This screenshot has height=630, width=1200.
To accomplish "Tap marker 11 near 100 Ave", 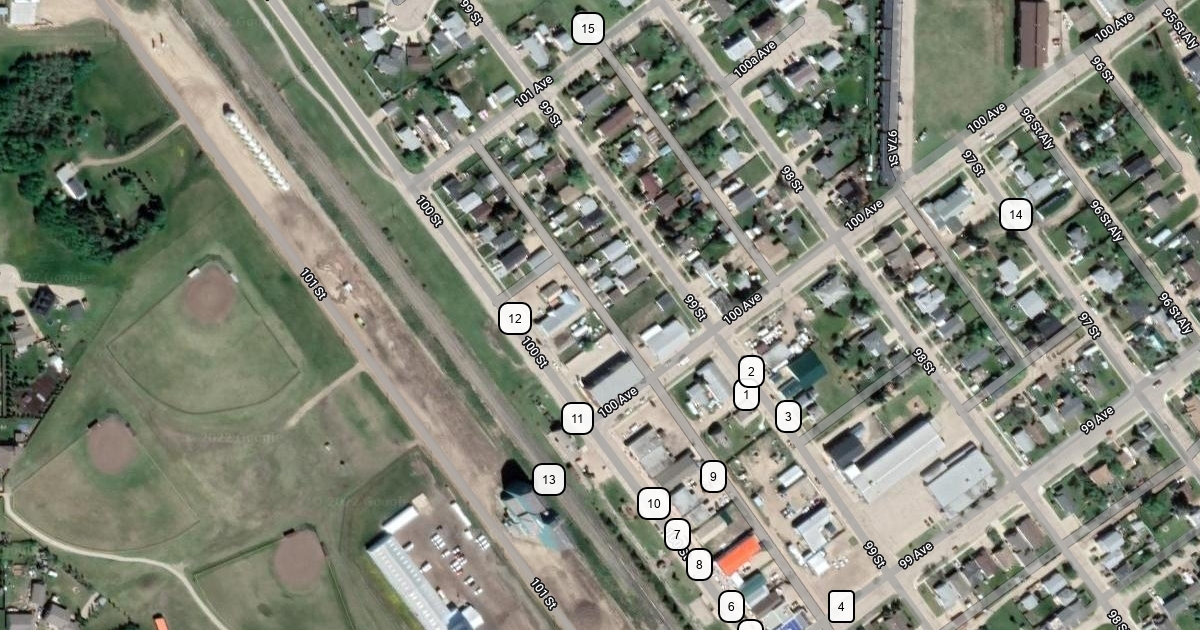I will 577,418.
